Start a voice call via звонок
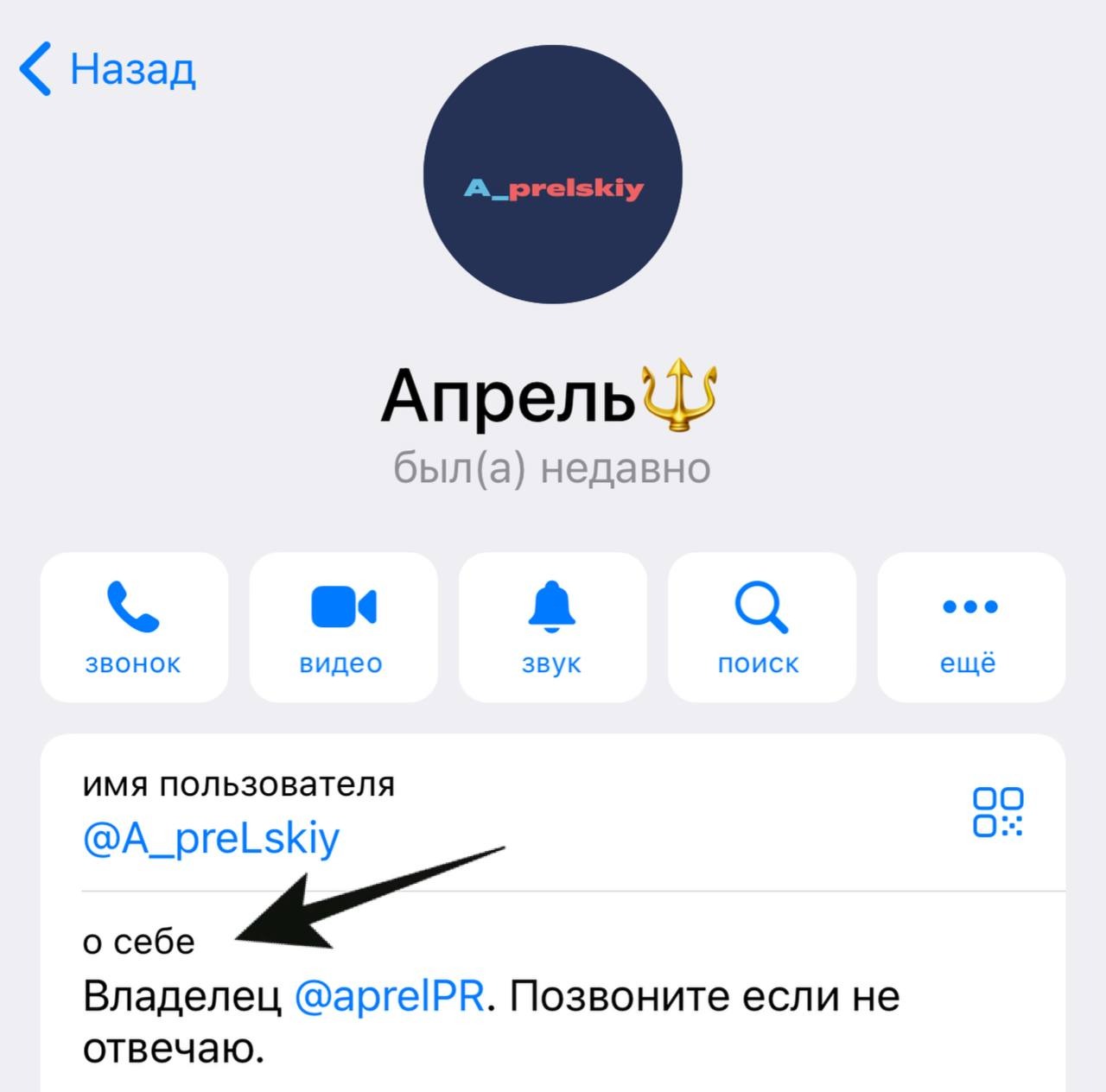 (134, 627)
